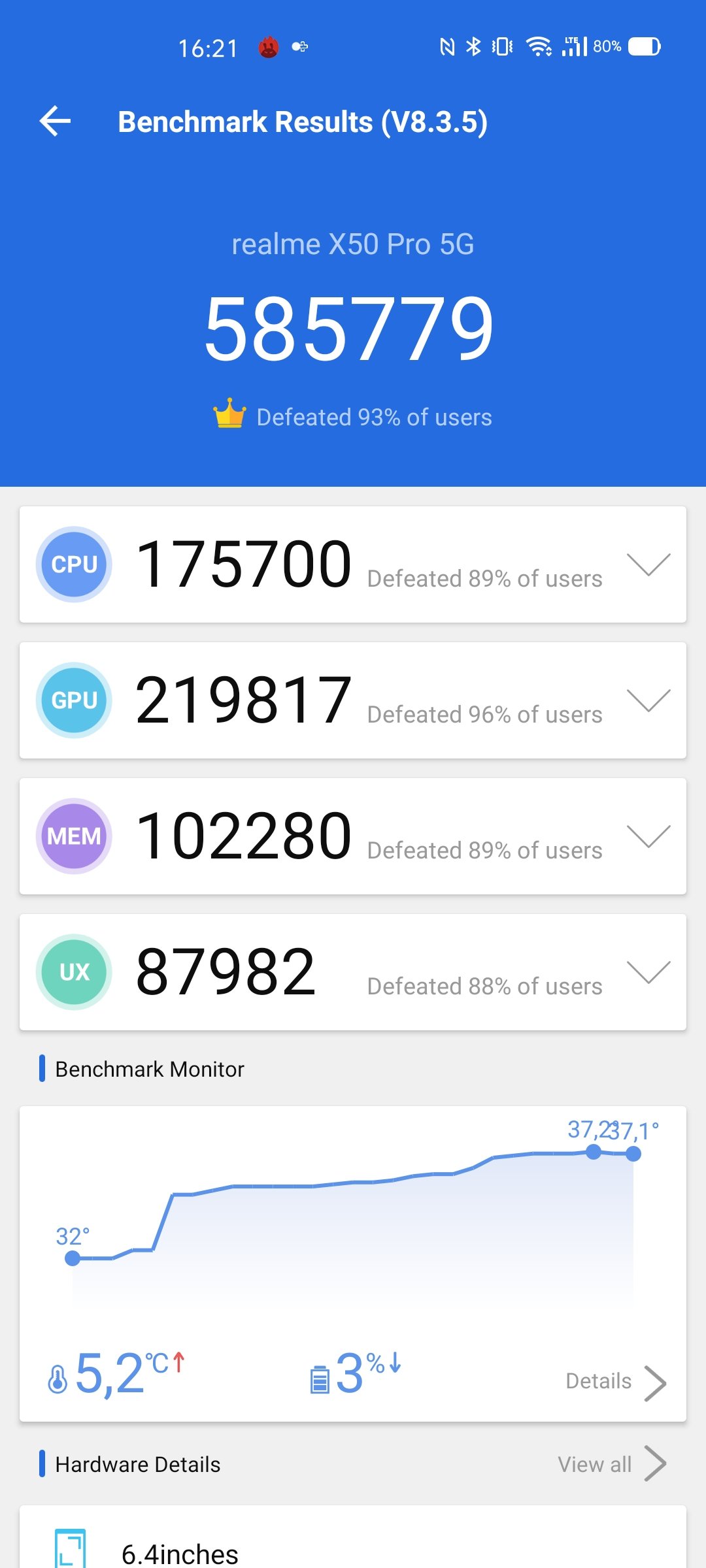Expand the MEM score breakdown
Screen dimensions: 706x1568
click(x=648, y=836)
